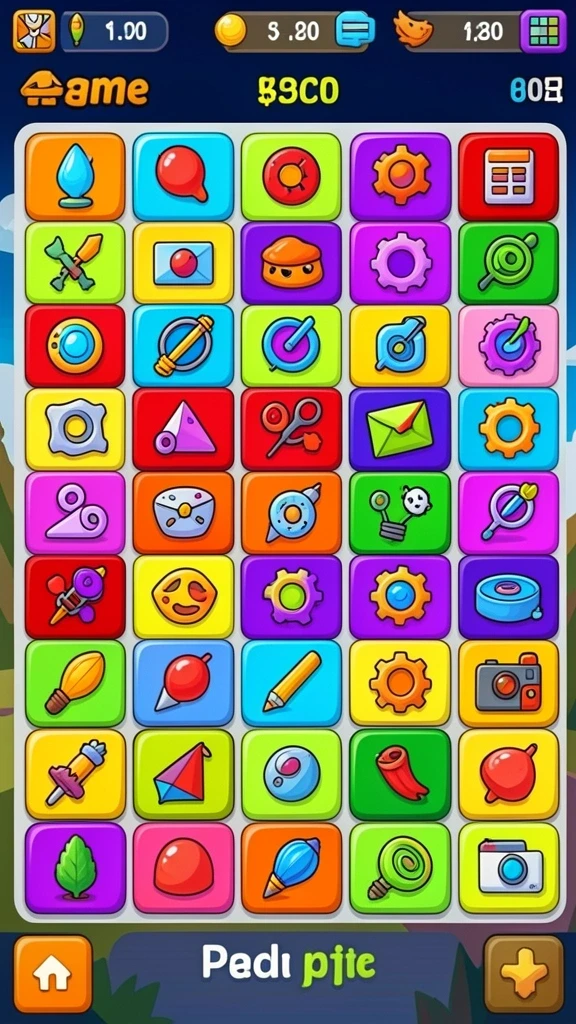Open the blue chat bubble next to the coins
Screen dimensions: 576x1024
click(356, 30)
